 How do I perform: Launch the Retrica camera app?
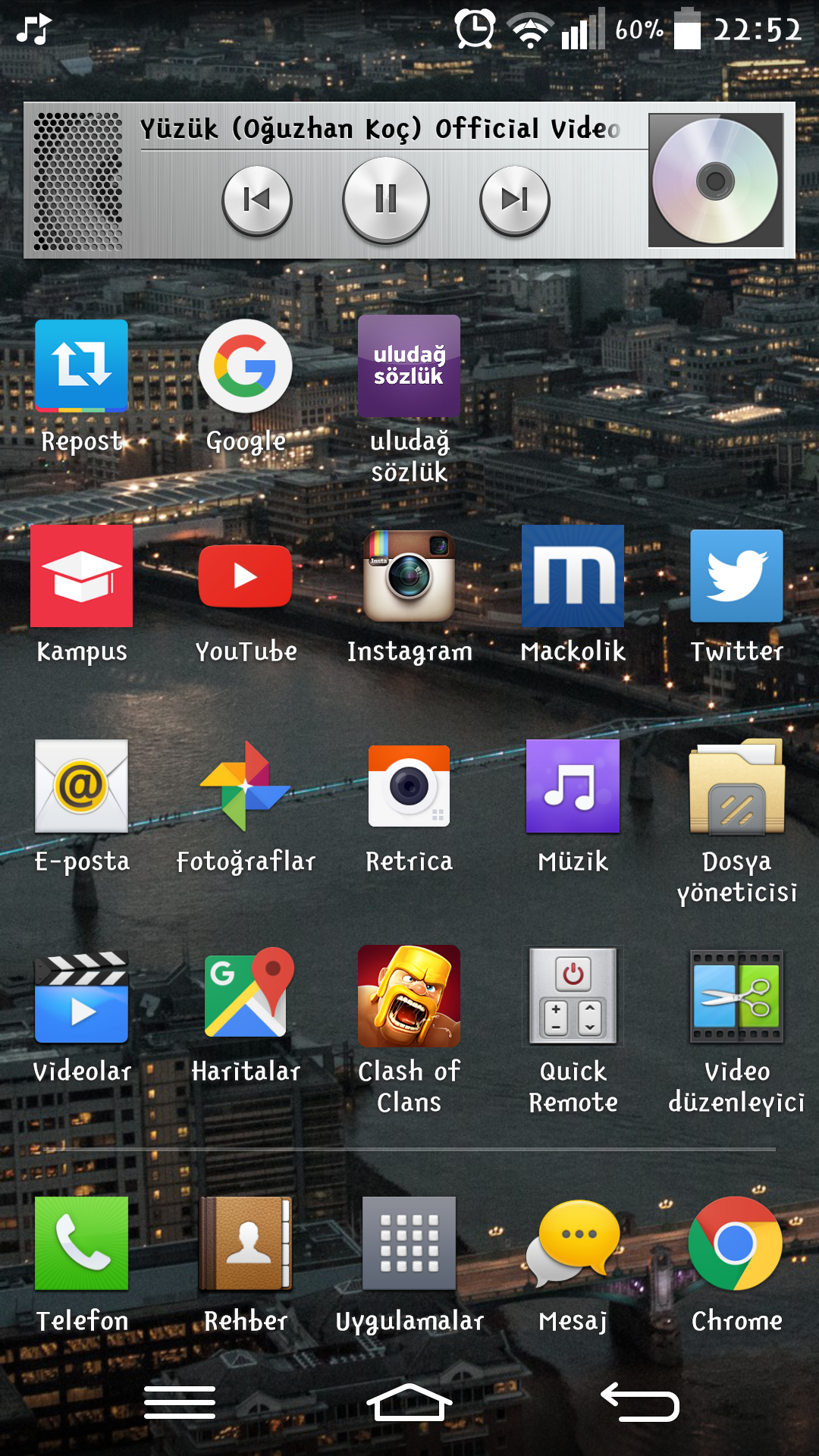(x=409, y=786)
